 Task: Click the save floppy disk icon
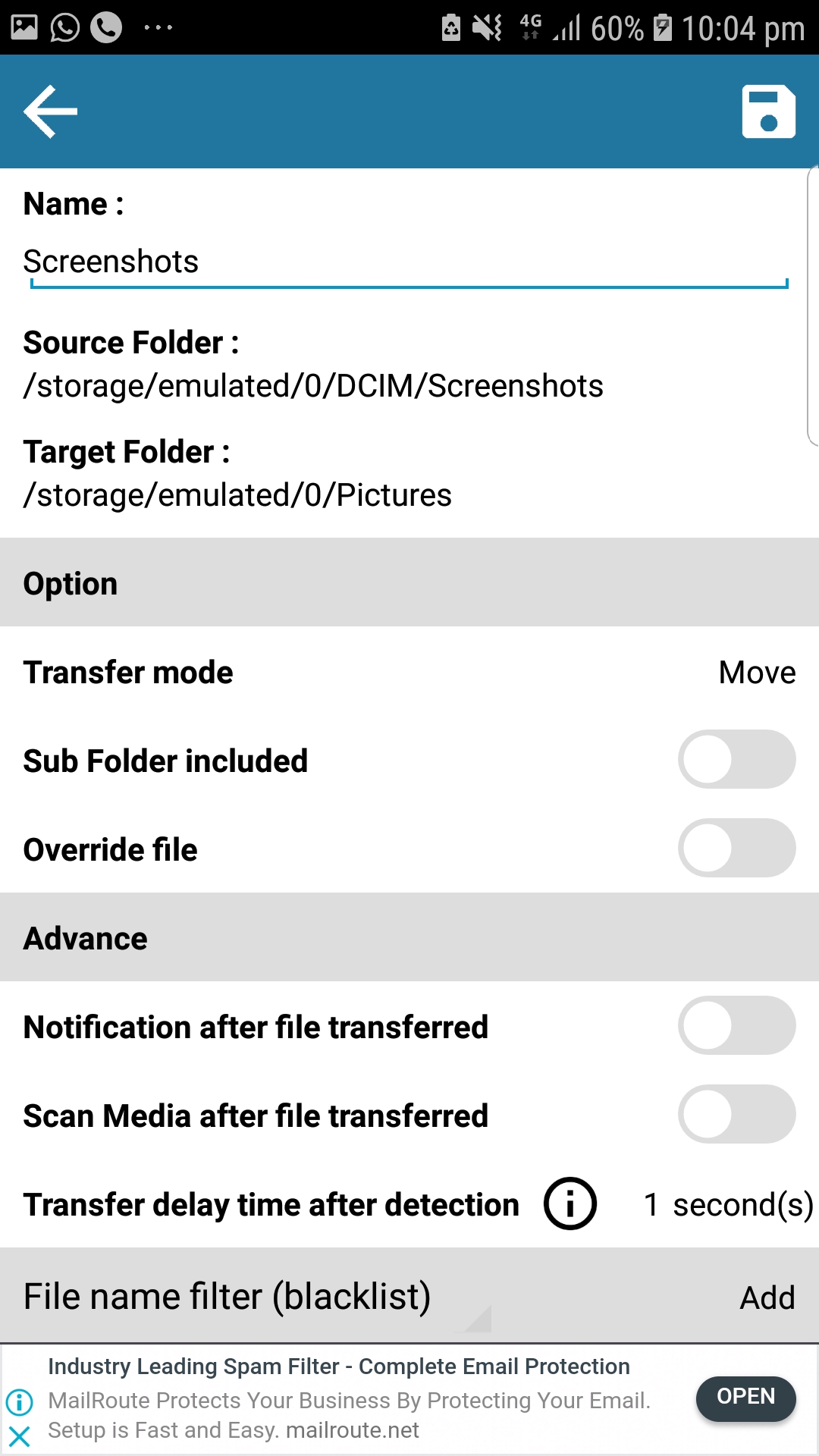[767, 111]
